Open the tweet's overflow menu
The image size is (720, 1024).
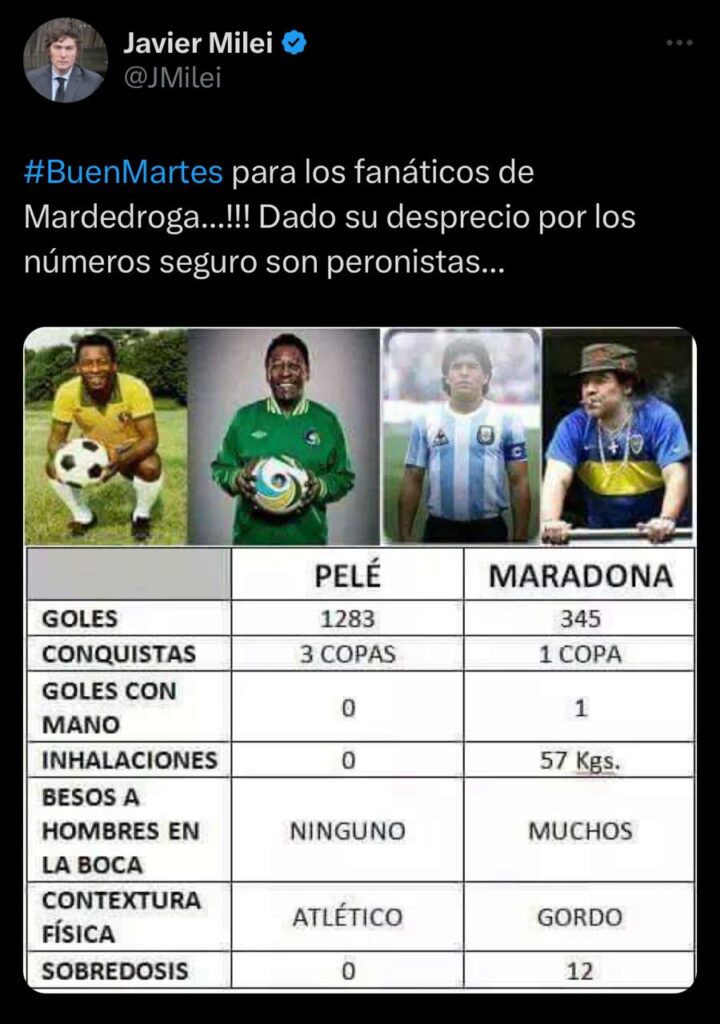(x=679, y=43)
